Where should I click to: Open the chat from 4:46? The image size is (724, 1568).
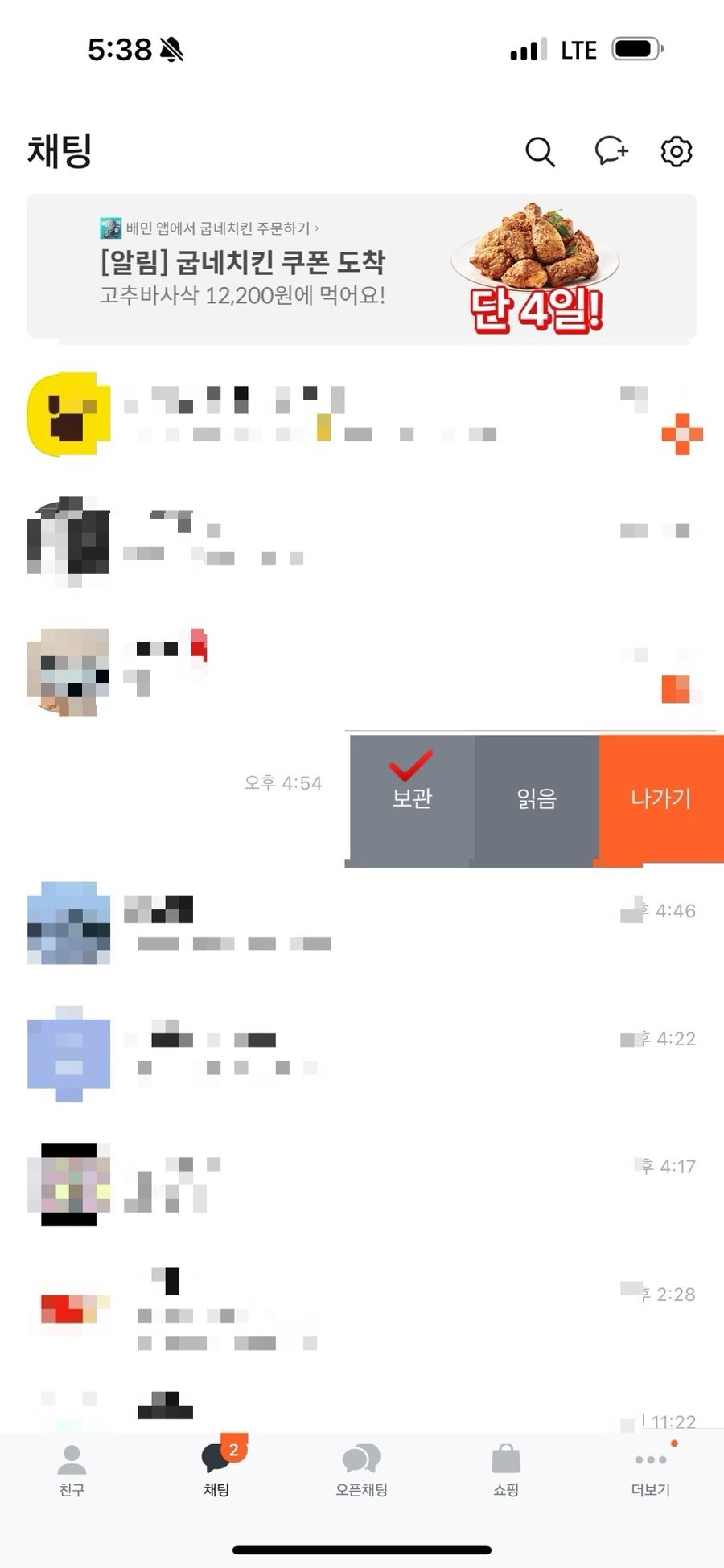[x=362, y=925]
